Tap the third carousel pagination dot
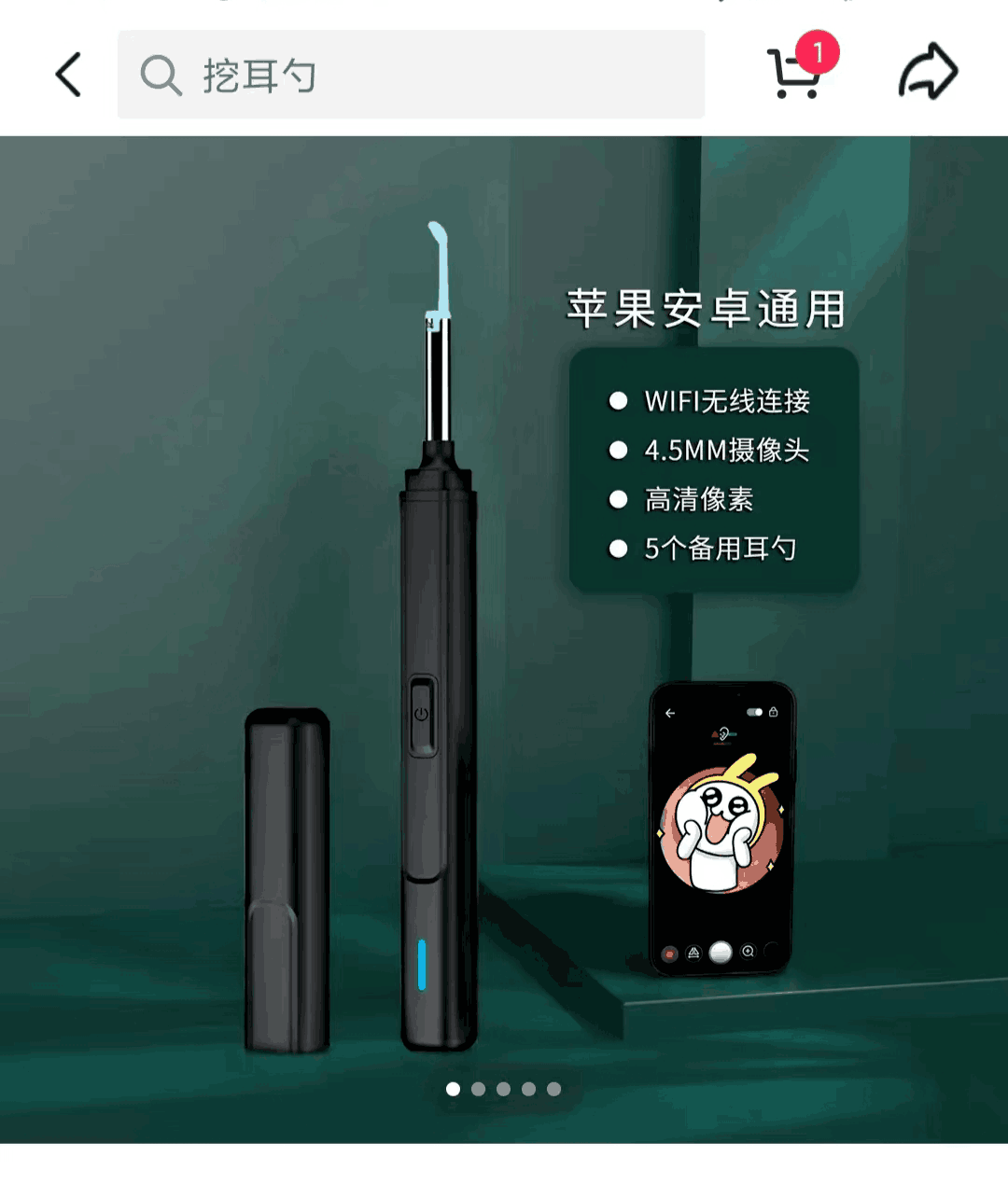This screenshot has width=1008, height=1184. click(x=503, y=1089)
